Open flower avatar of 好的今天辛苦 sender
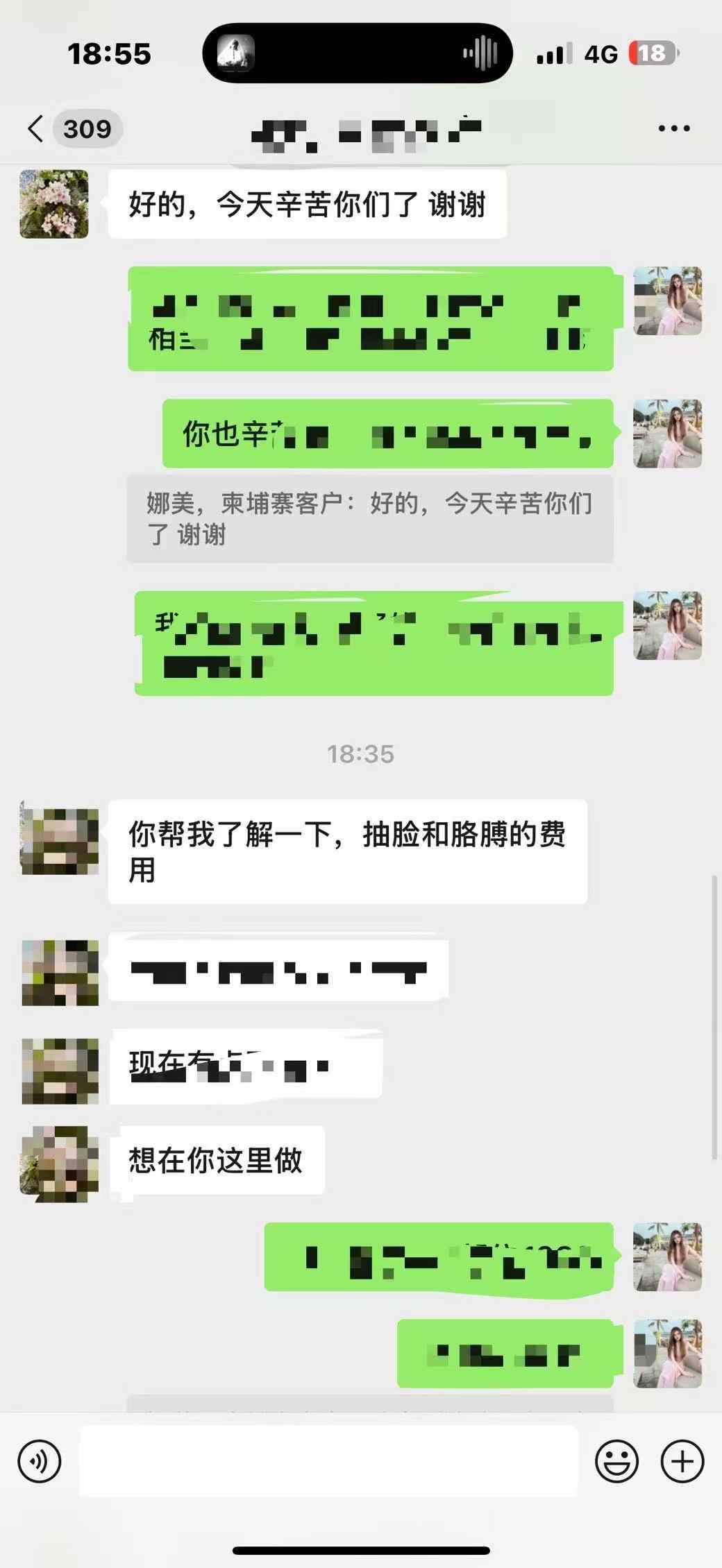The image size is (722, 1568). tap(54, 205)
